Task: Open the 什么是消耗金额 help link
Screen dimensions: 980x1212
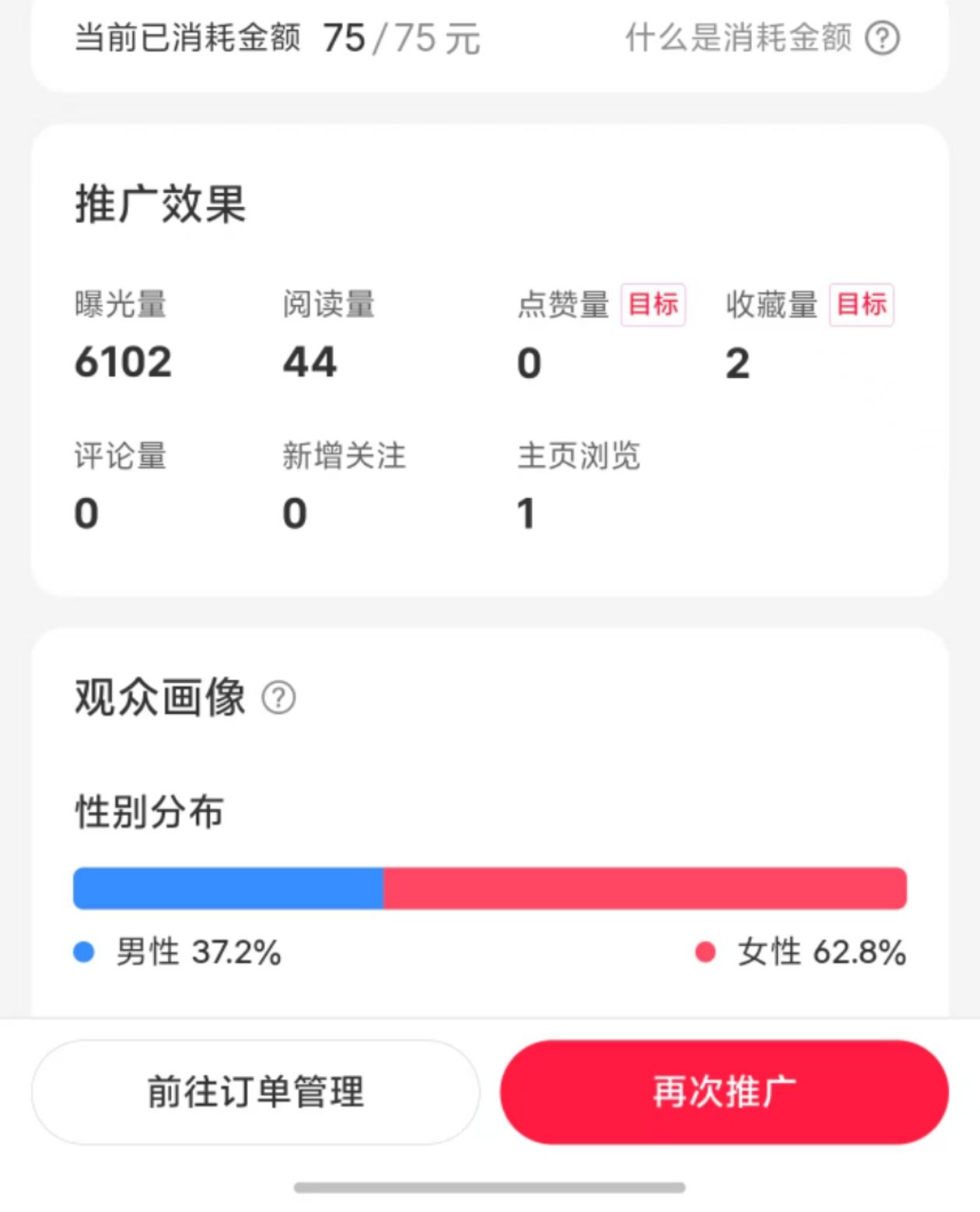Action: pyautogui.click(x=761, y=38)
